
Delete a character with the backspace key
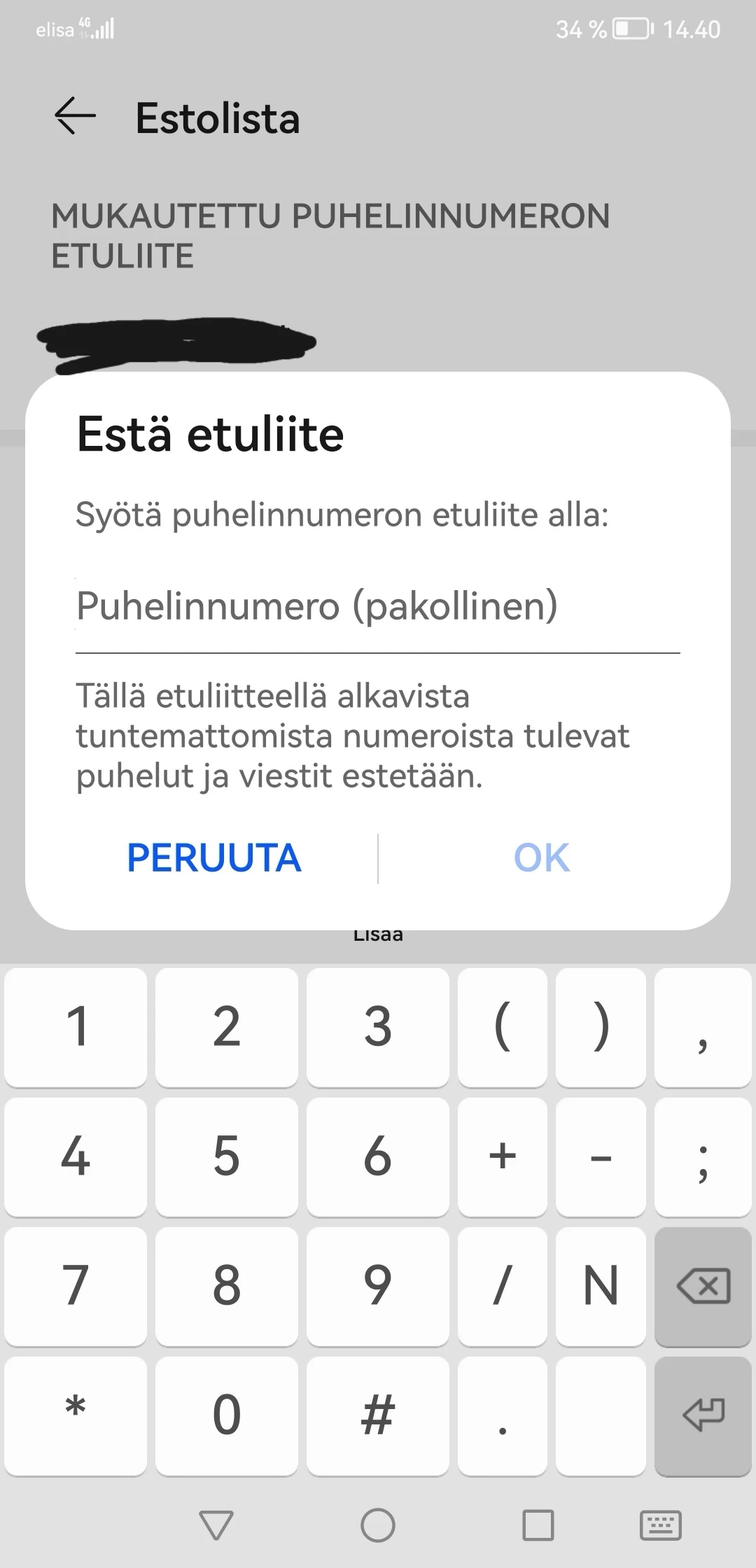click(x=703, y=1285)
